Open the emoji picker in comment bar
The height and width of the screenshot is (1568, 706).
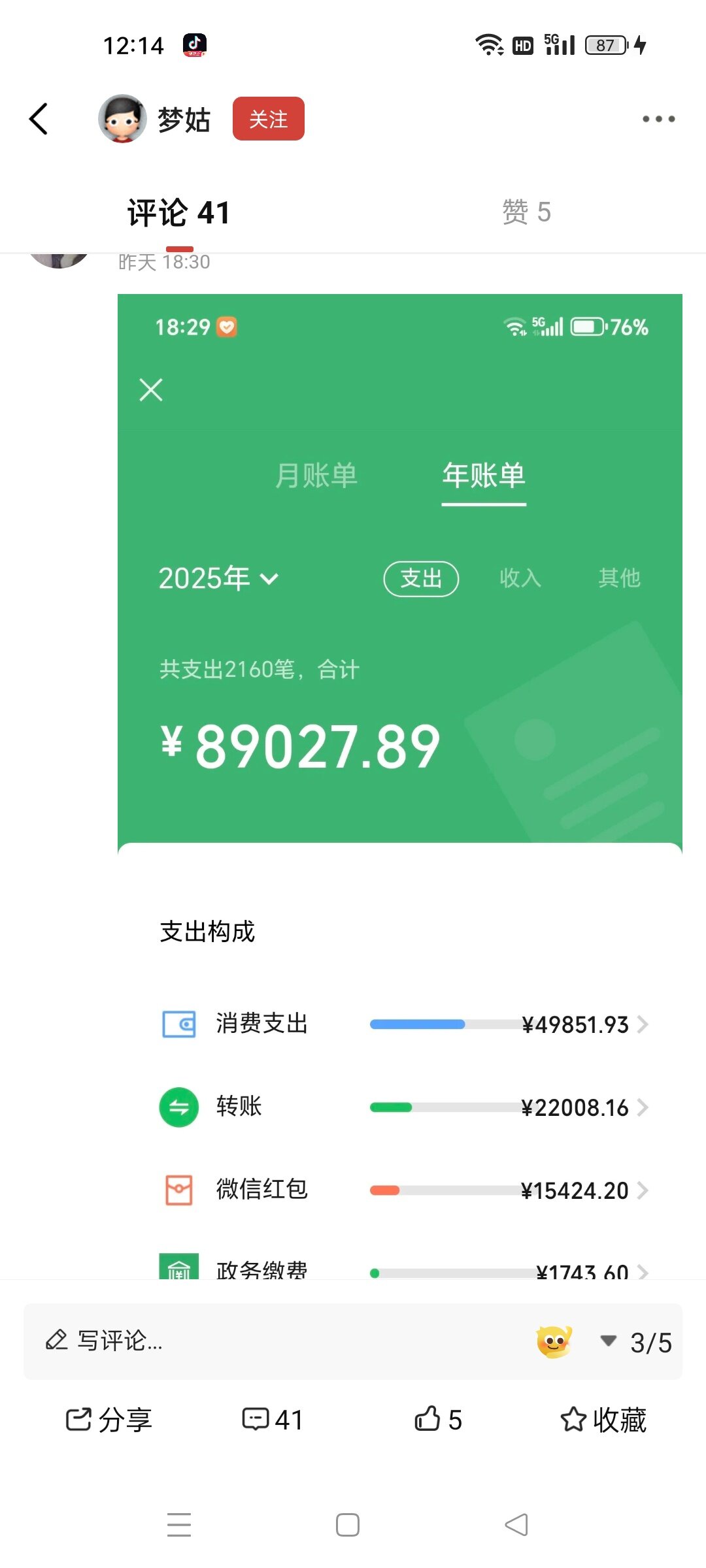[x=554, y=1342]
